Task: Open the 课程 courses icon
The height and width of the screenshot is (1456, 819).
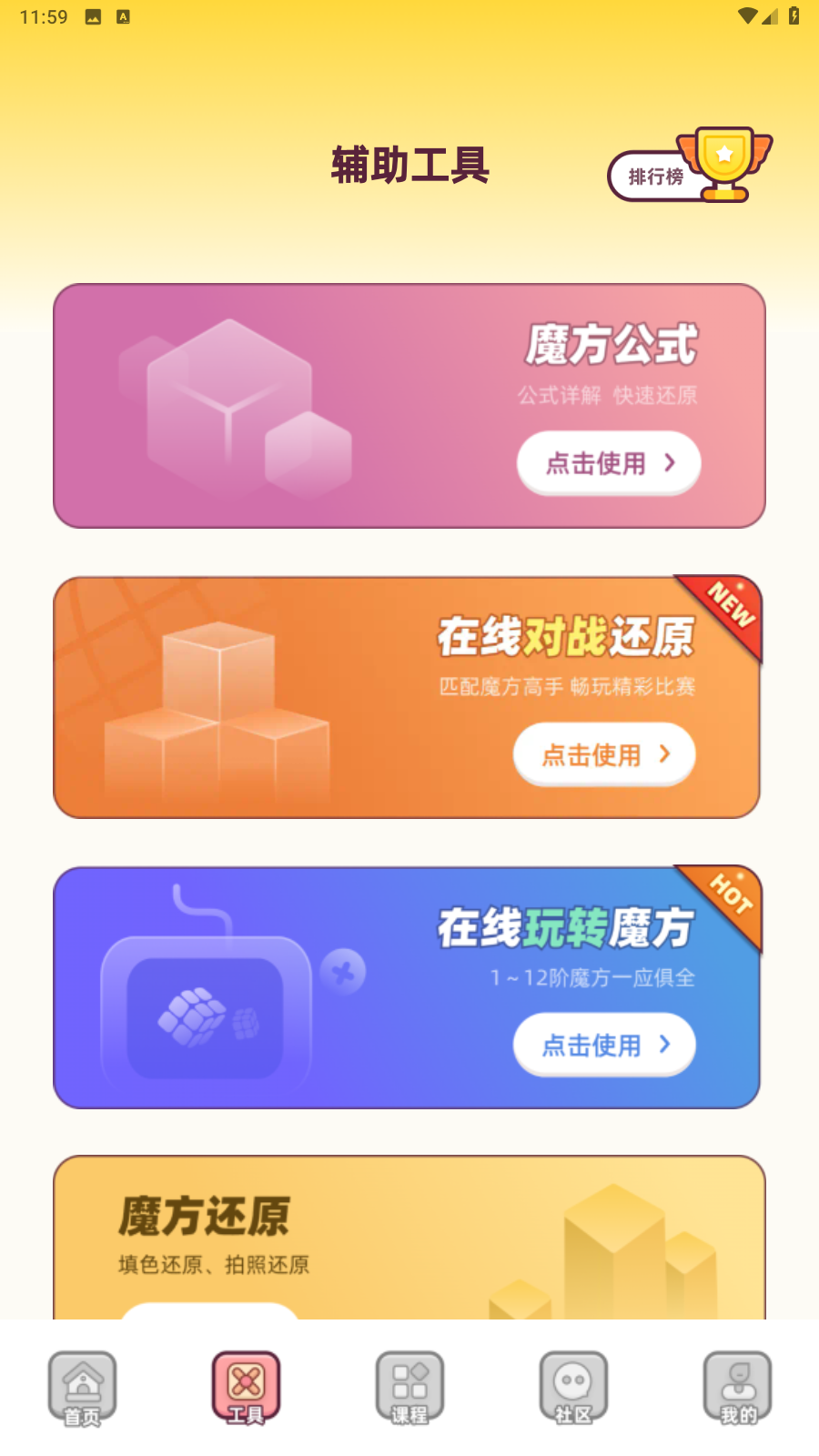Action: tap(409, 1385)
